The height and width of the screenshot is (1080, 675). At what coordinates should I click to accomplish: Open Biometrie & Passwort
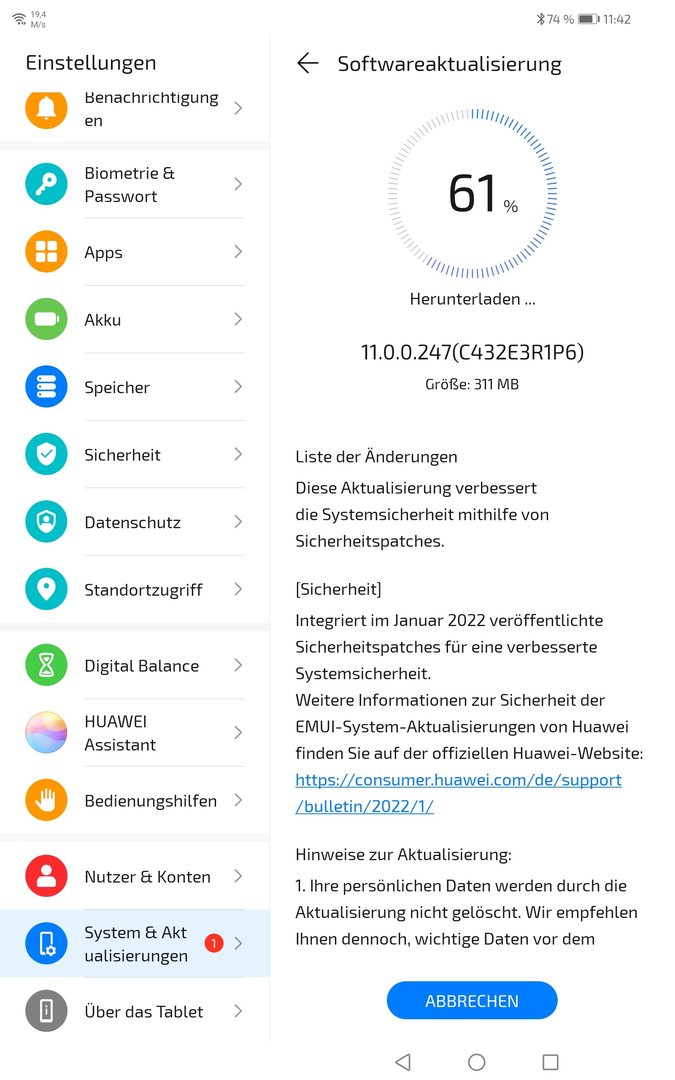point(135,185)
